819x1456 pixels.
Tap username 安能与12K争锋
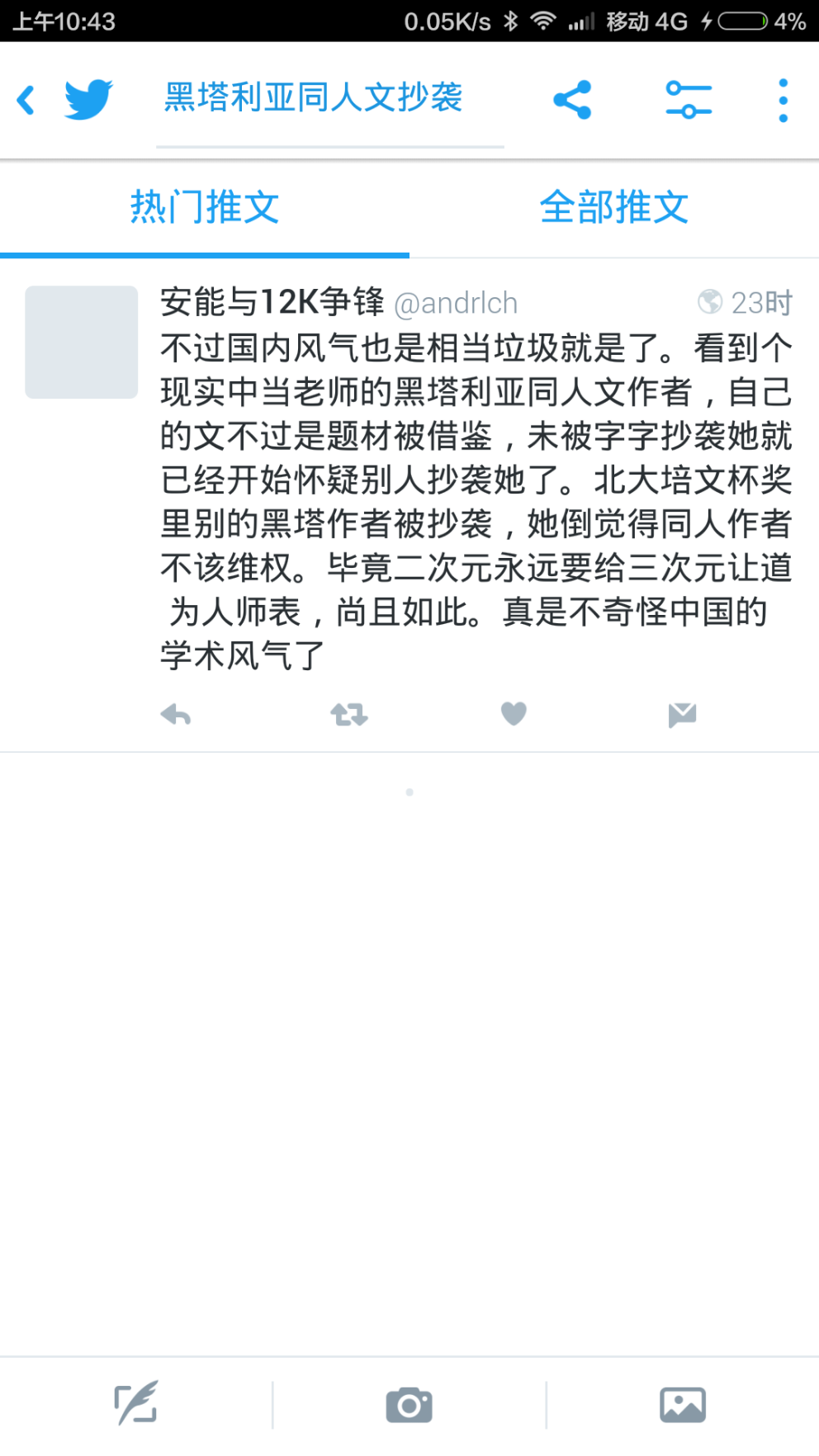[x=272, y=302]
